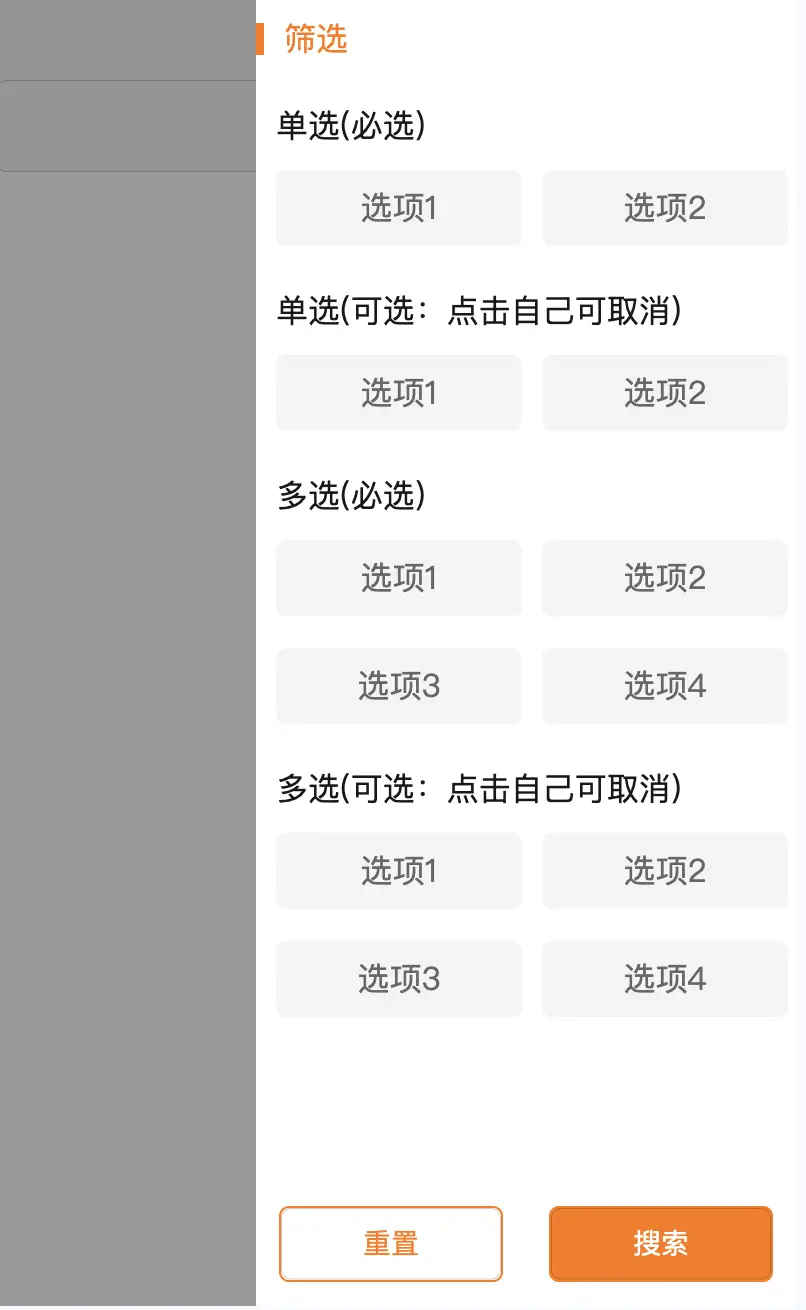Select 选项3 under 多选(必选)
The image size is (806, 1310).
click(399, 686)
